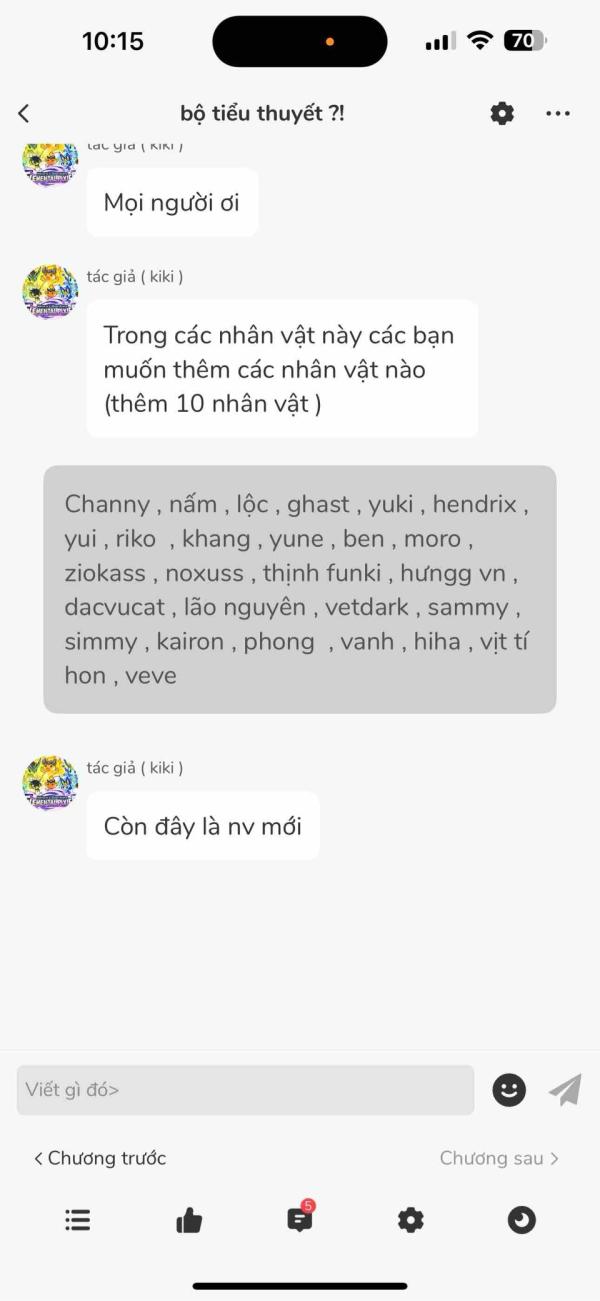
Task: Open the three-dot overflow menu
Action: pyautogui.click(x=558, y=113)
